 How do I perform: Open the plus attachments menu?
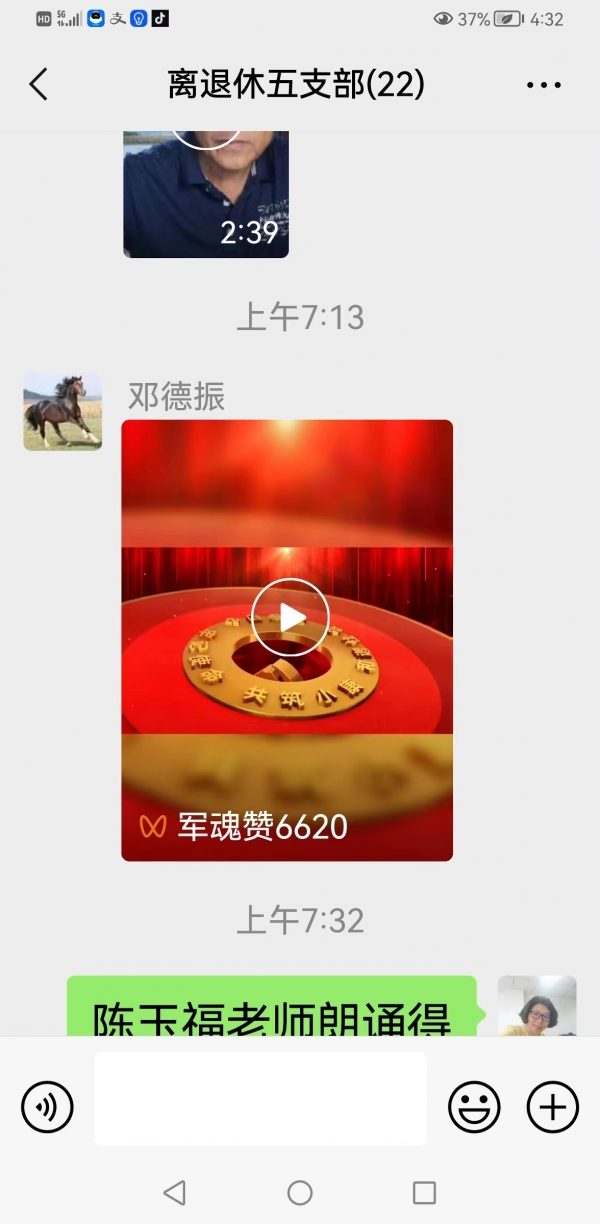tap(552, 1106)
